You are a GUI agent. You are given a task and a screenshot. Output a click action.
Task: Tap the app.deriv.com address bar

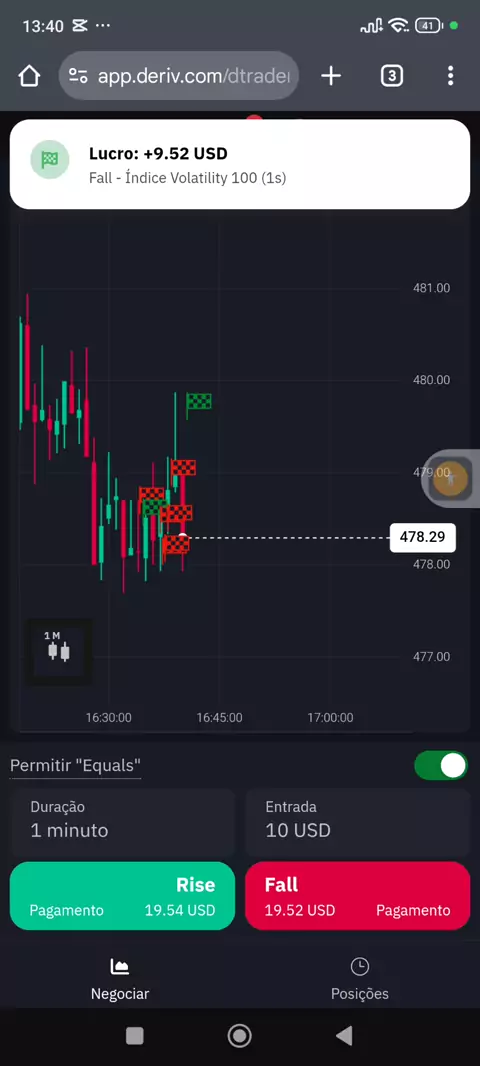179,75
